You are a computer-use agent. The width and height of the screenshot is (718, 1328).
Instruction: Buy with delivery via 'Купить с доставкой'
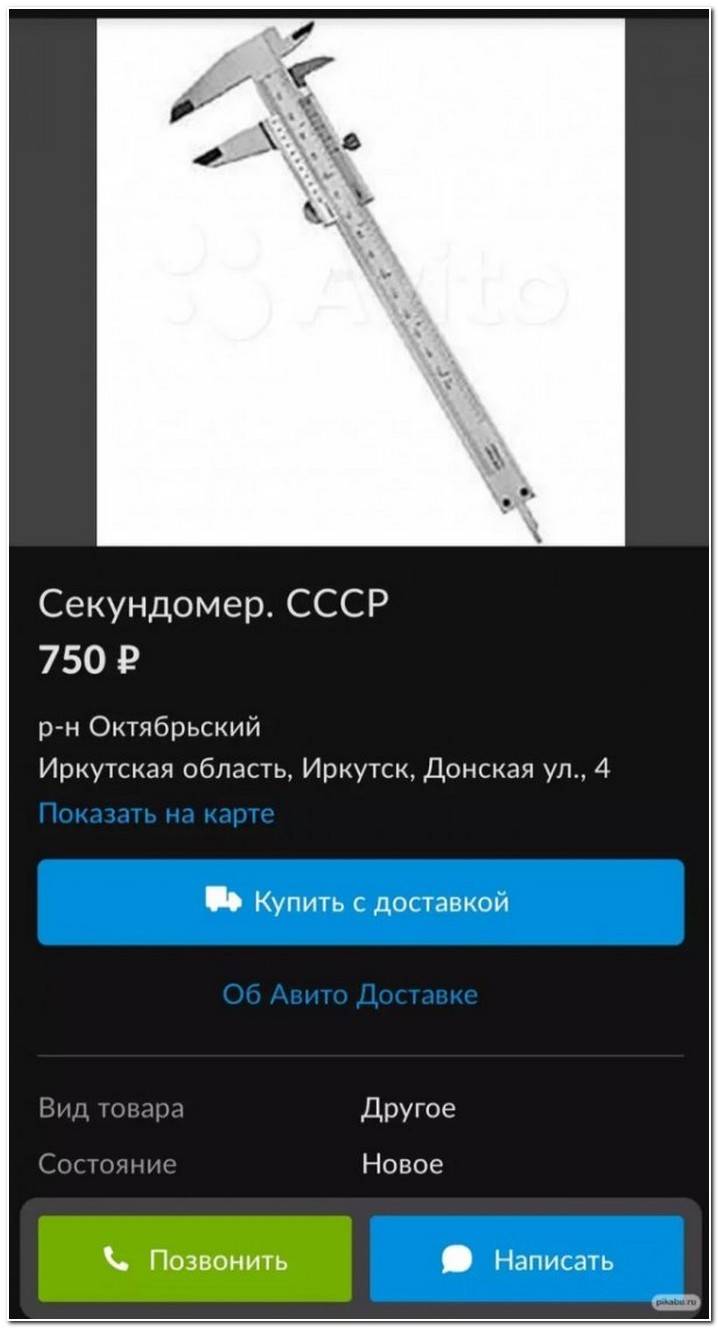pyautogui.click(x=361, y=902)
